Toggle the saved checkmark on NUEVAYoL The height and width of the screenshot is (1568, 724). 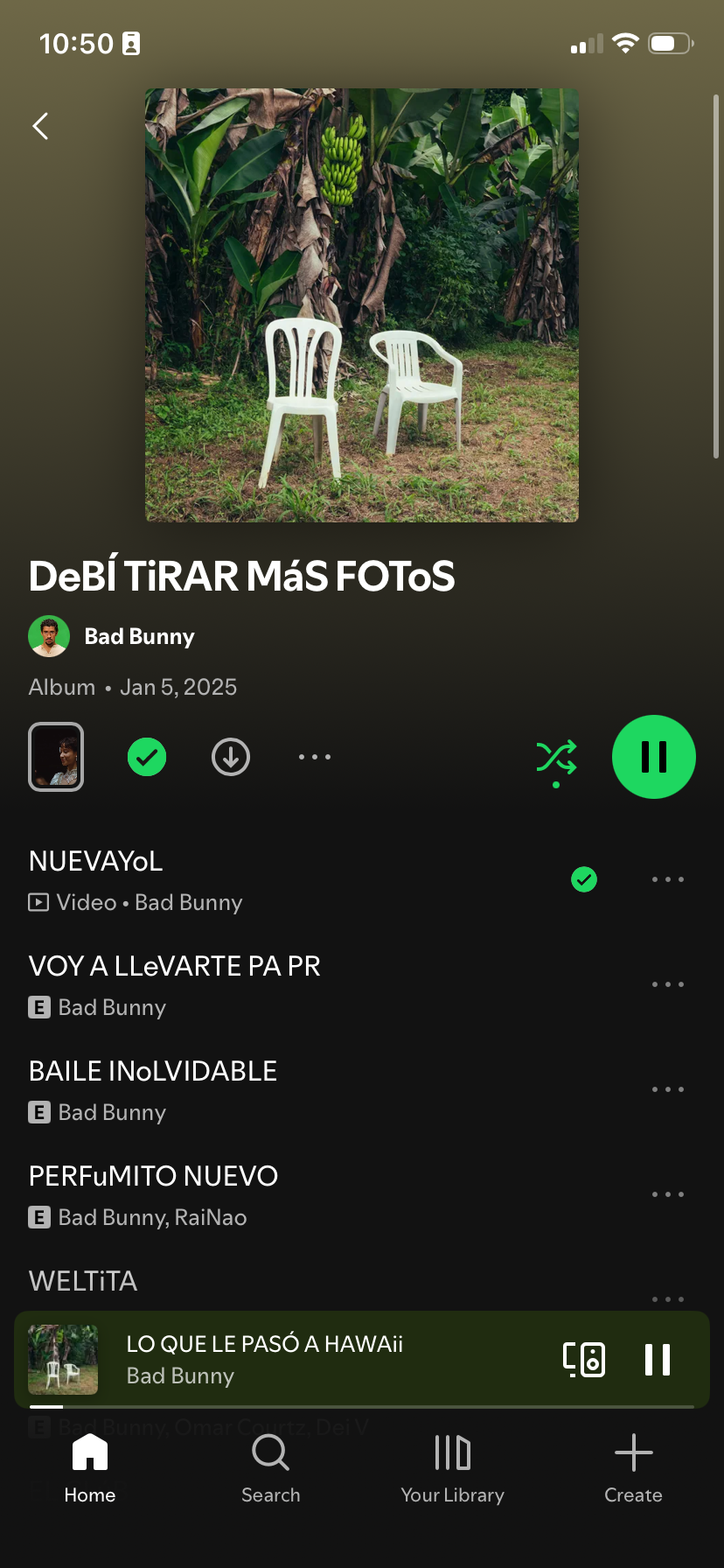(583, 878)
